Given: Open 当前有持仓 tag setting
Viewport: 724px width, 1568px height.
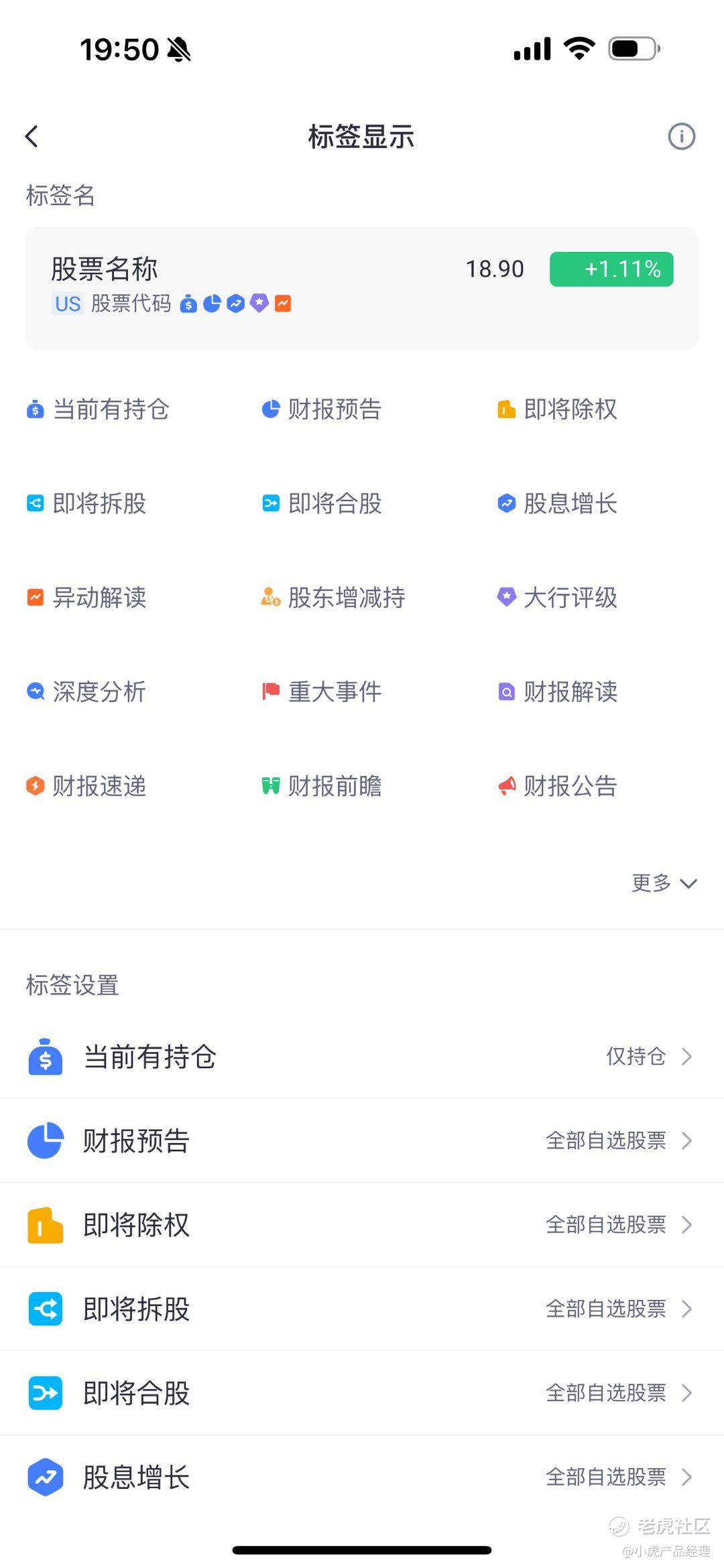Looking at the screenshot, I should click(x=362, y=1057).
